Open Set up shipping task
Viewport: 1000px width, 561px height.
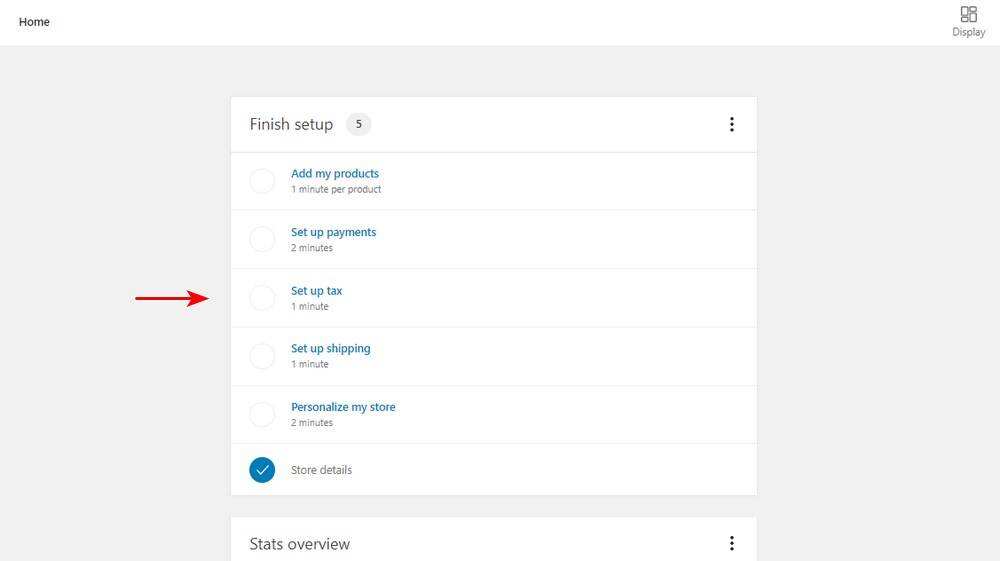click(330, 349)
